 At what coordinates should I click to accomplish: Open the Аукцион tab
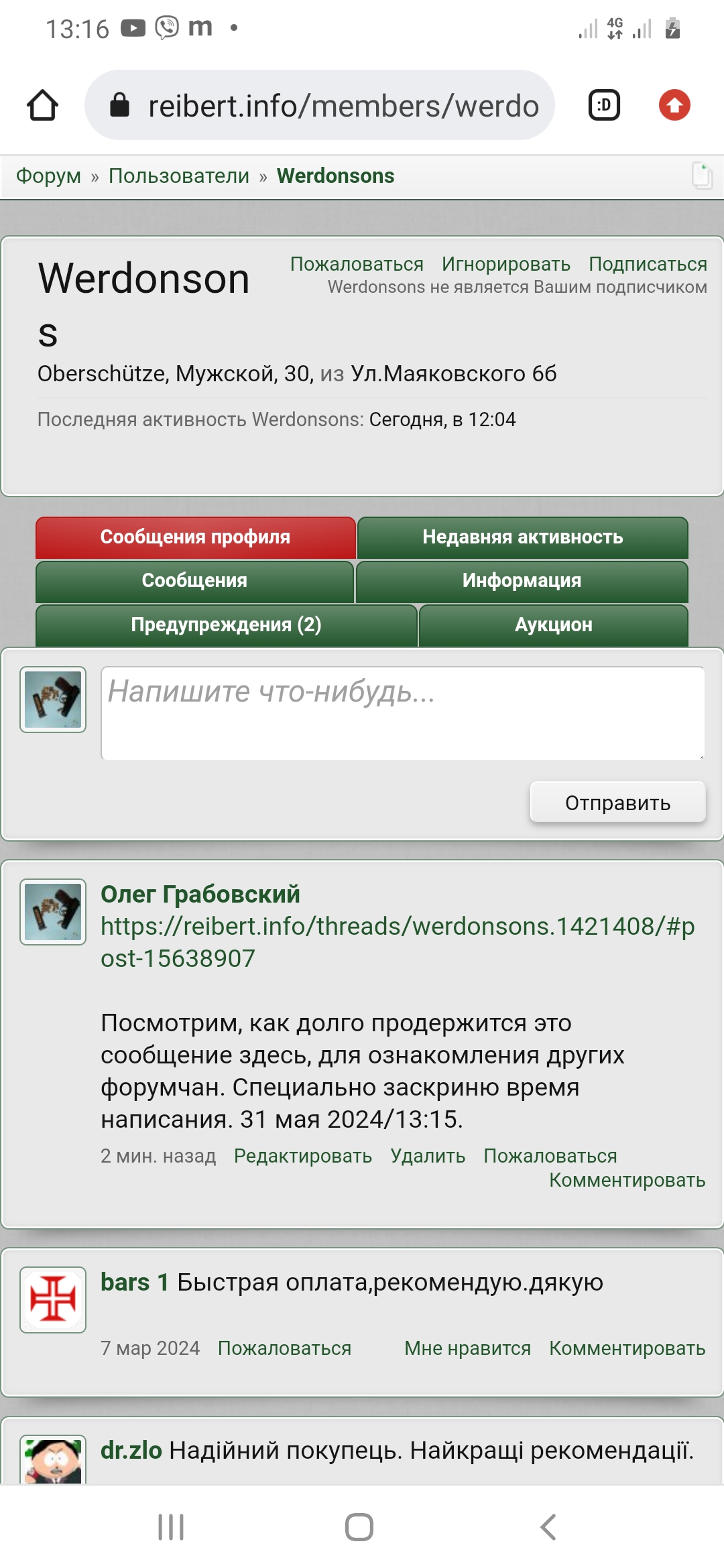pyautogui.click(x=554, y=625)
